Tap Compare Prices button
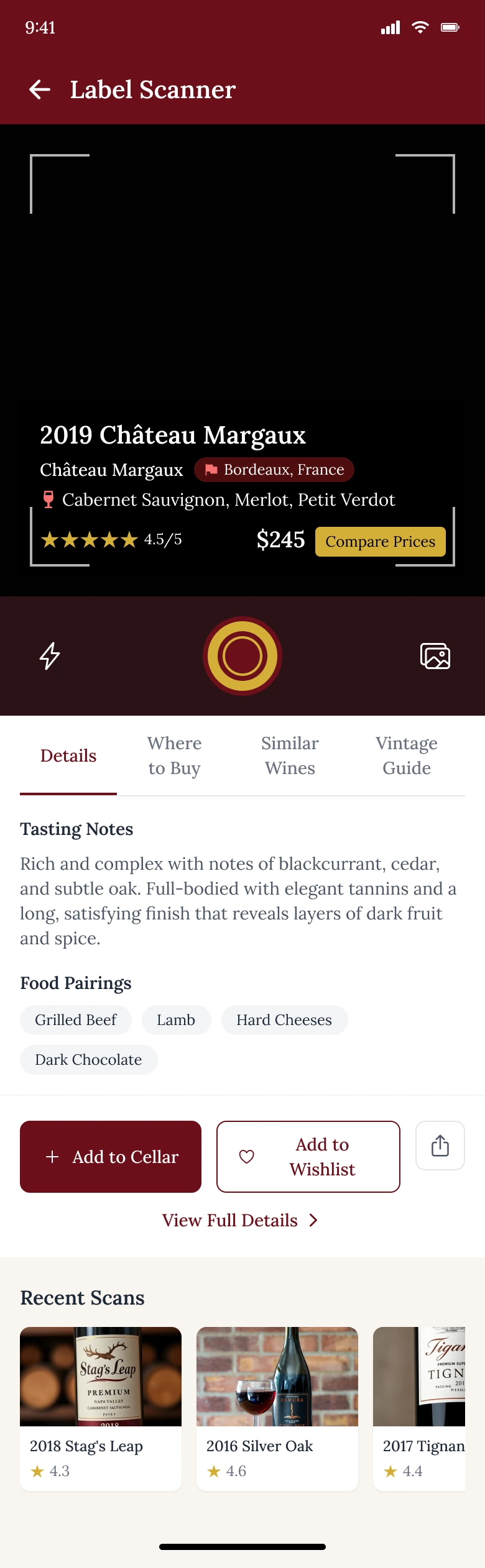Viewport: 485px width, 1568px height. coord(380,542)
